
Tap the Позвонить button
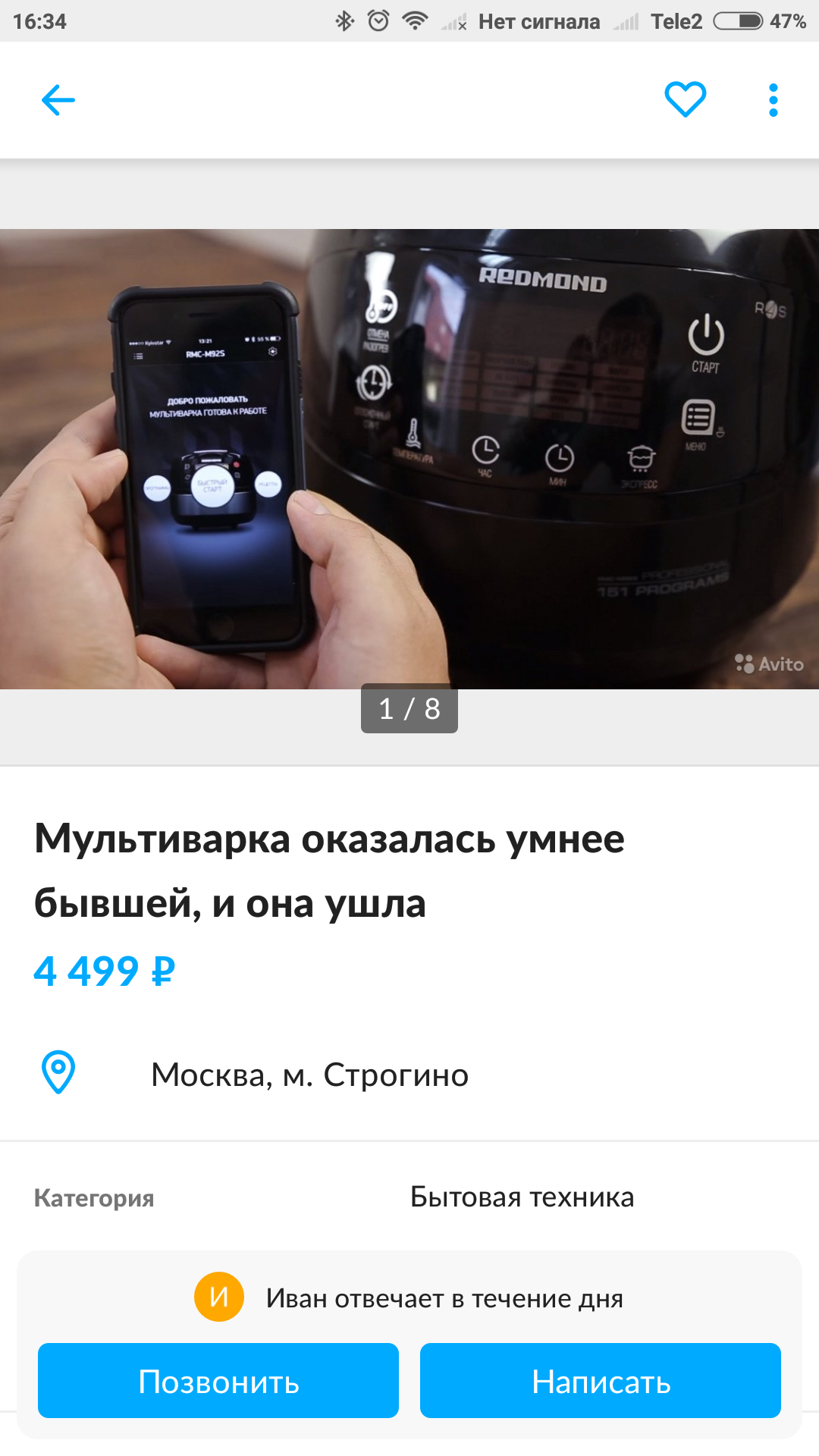point(218,1380)
